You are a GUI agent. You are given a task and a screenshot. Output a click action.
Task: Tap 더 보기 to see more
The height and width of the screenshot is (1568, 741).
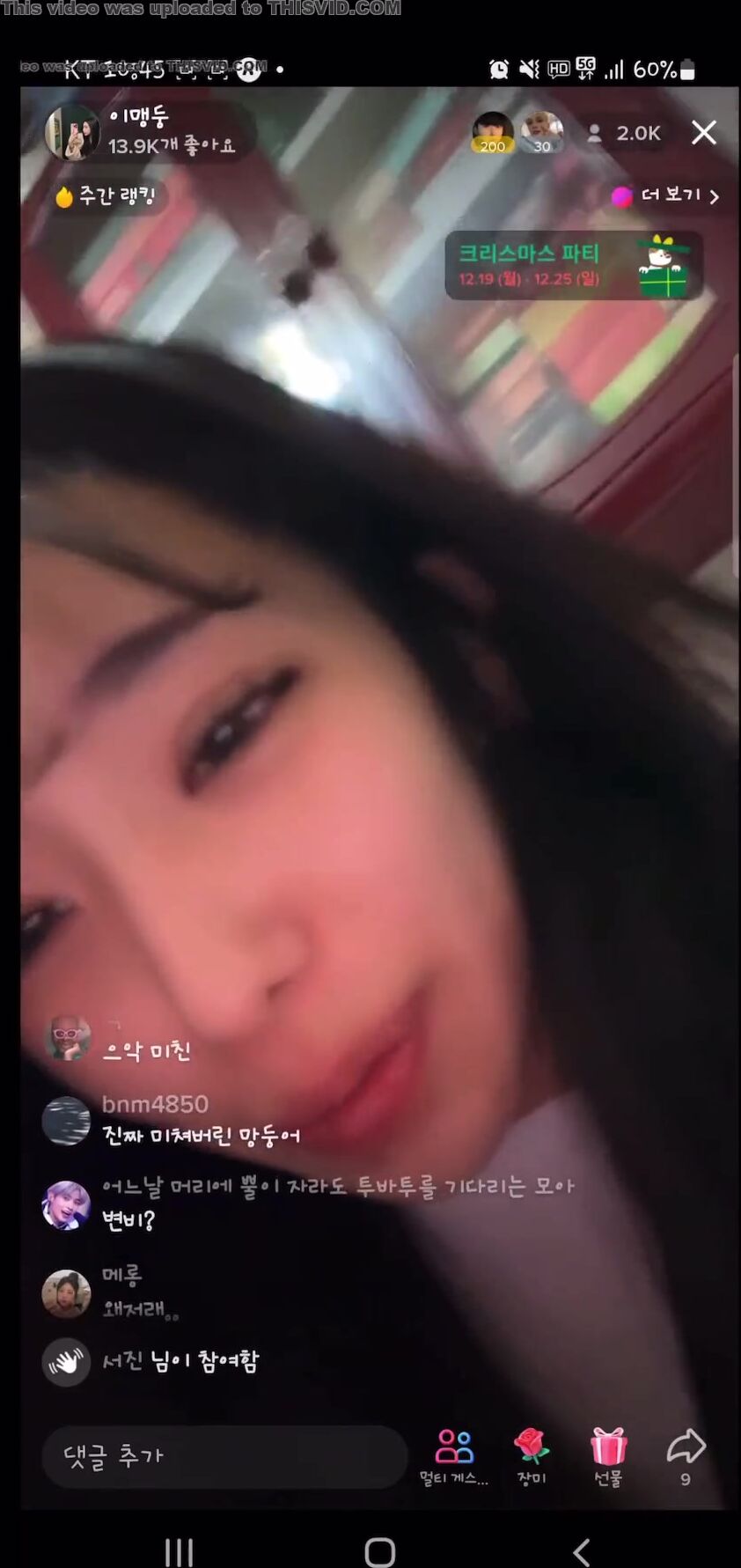(x=666, y=195)
